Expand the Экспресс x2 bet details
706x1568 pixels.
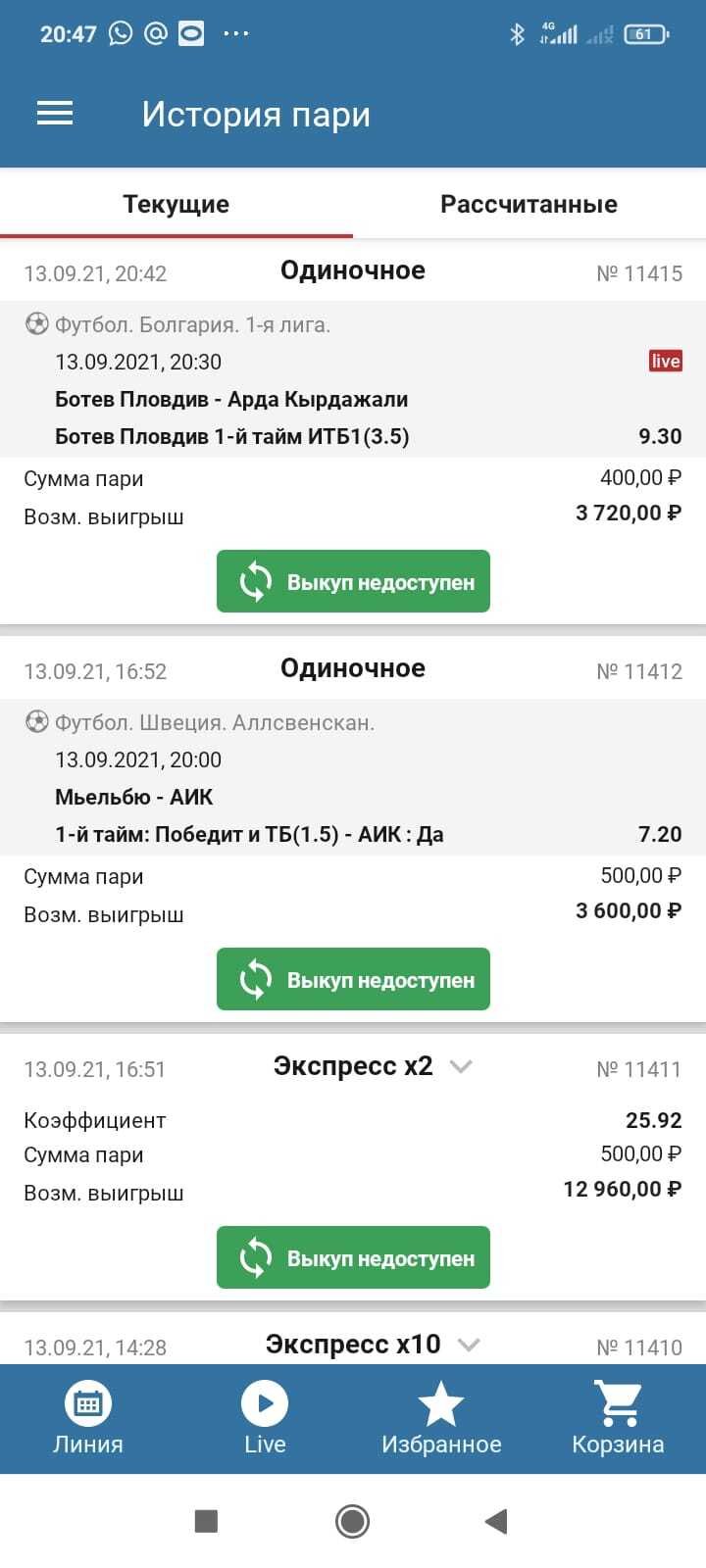click(x=461, y=1066)
